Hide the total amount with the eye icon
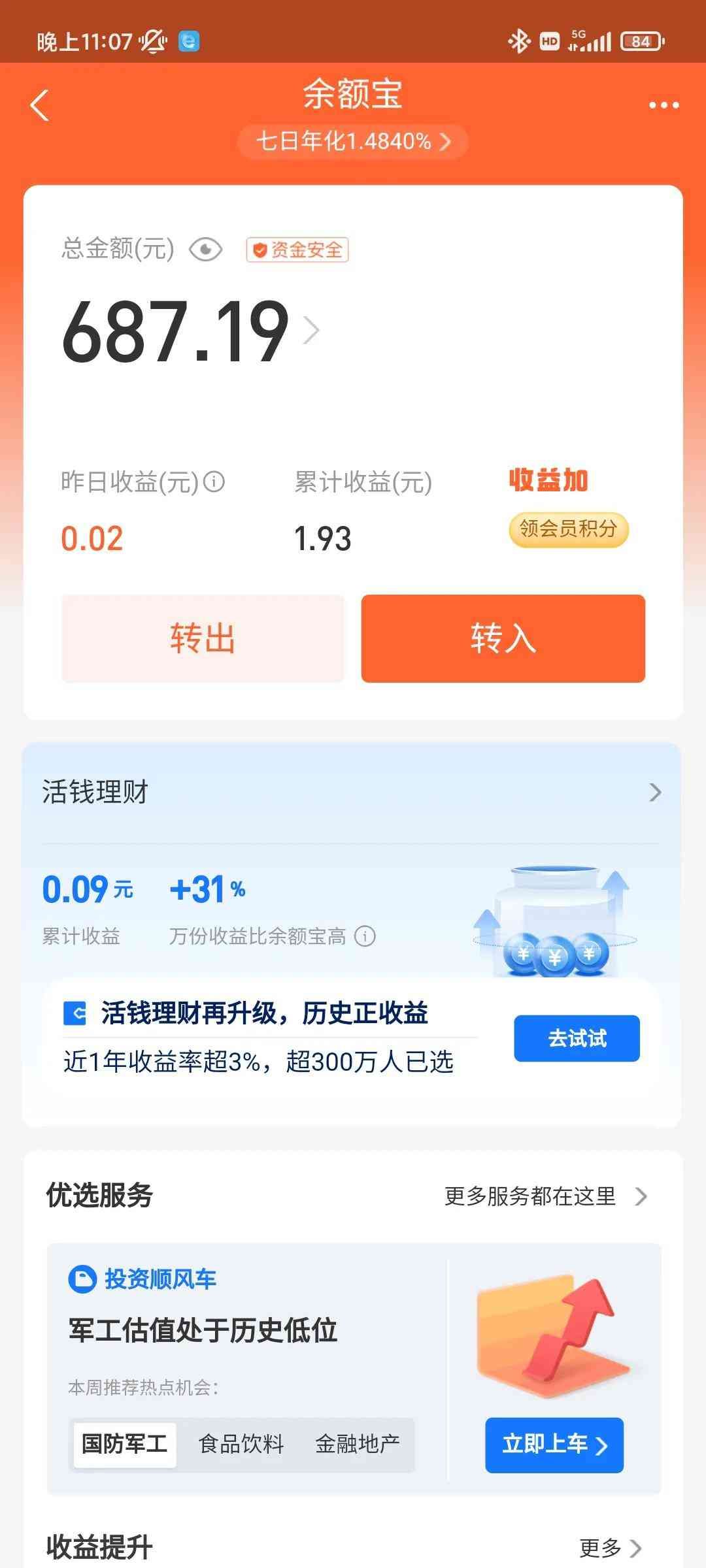The width and height of the screenshot is (706, 1568). (205, 250)
